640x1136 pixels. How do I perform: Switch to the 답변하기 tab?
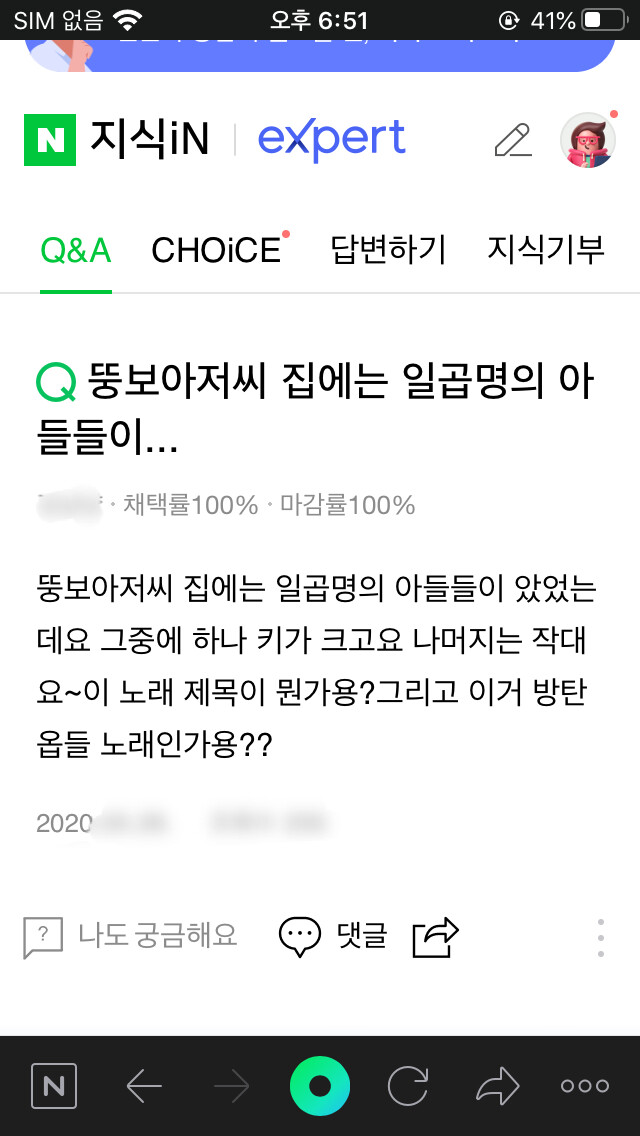click(x=388, y=251)
